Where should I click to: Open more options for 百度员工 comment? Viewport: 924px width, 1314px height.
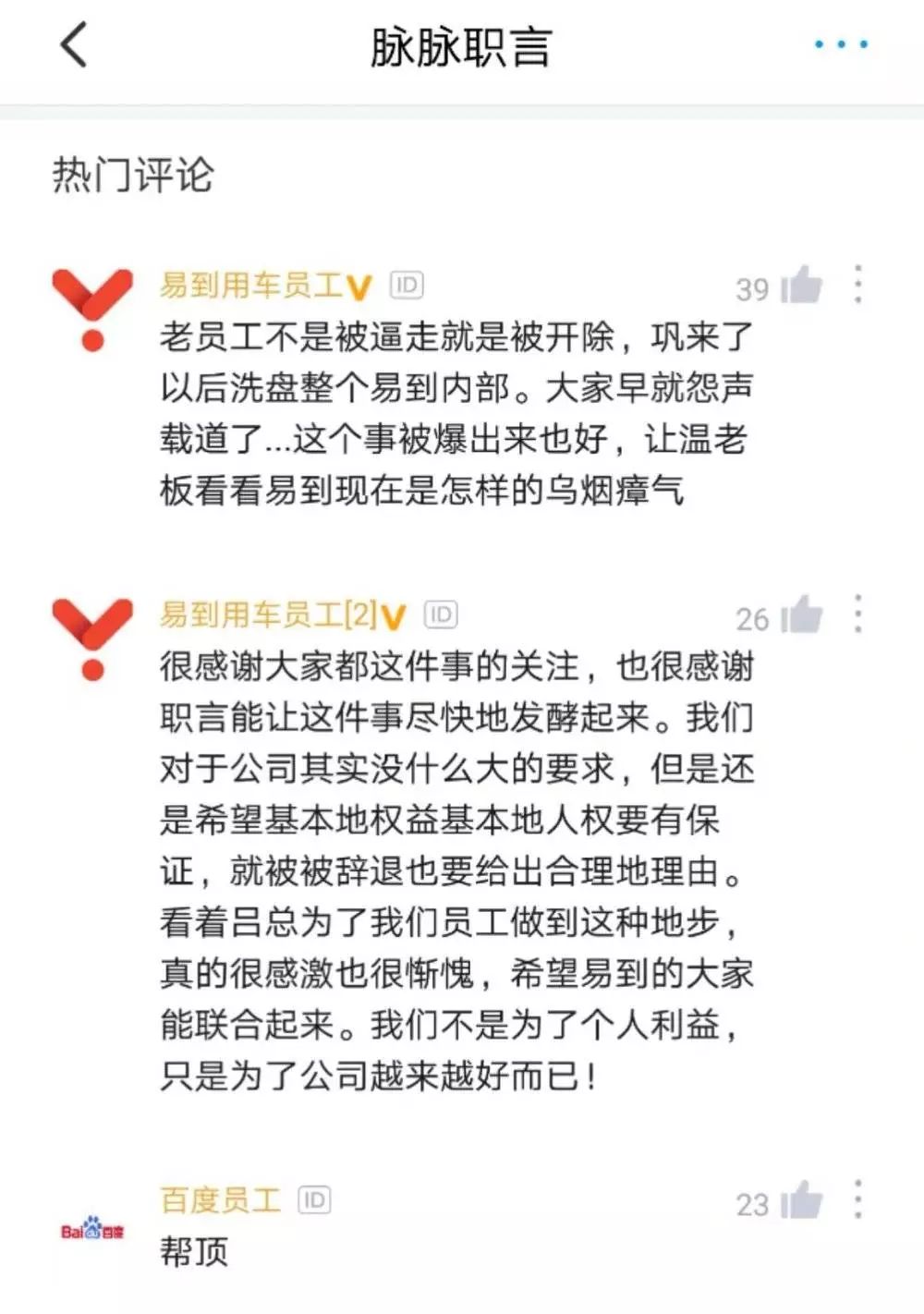858,1199
